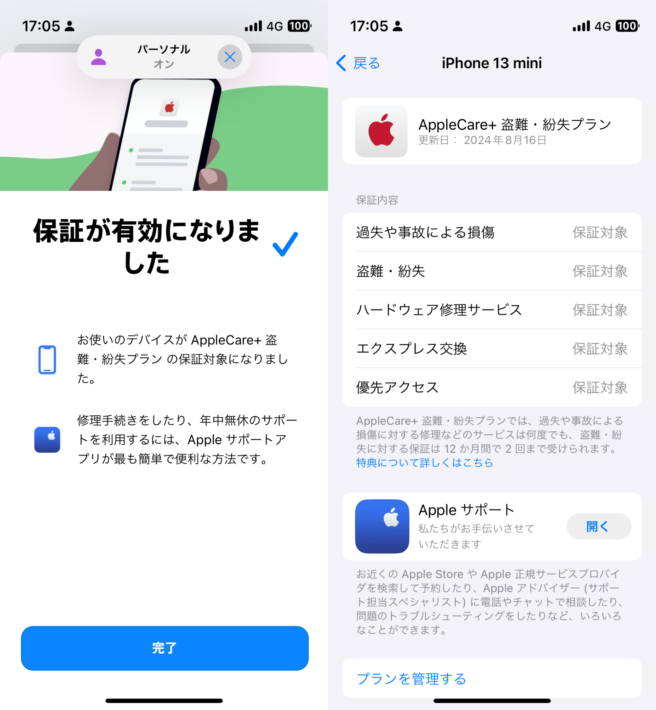Open the 特典について詳しくはこちら link
Image resolution: width=656 pixels, height=710 pixels.
tap(424, 464)
